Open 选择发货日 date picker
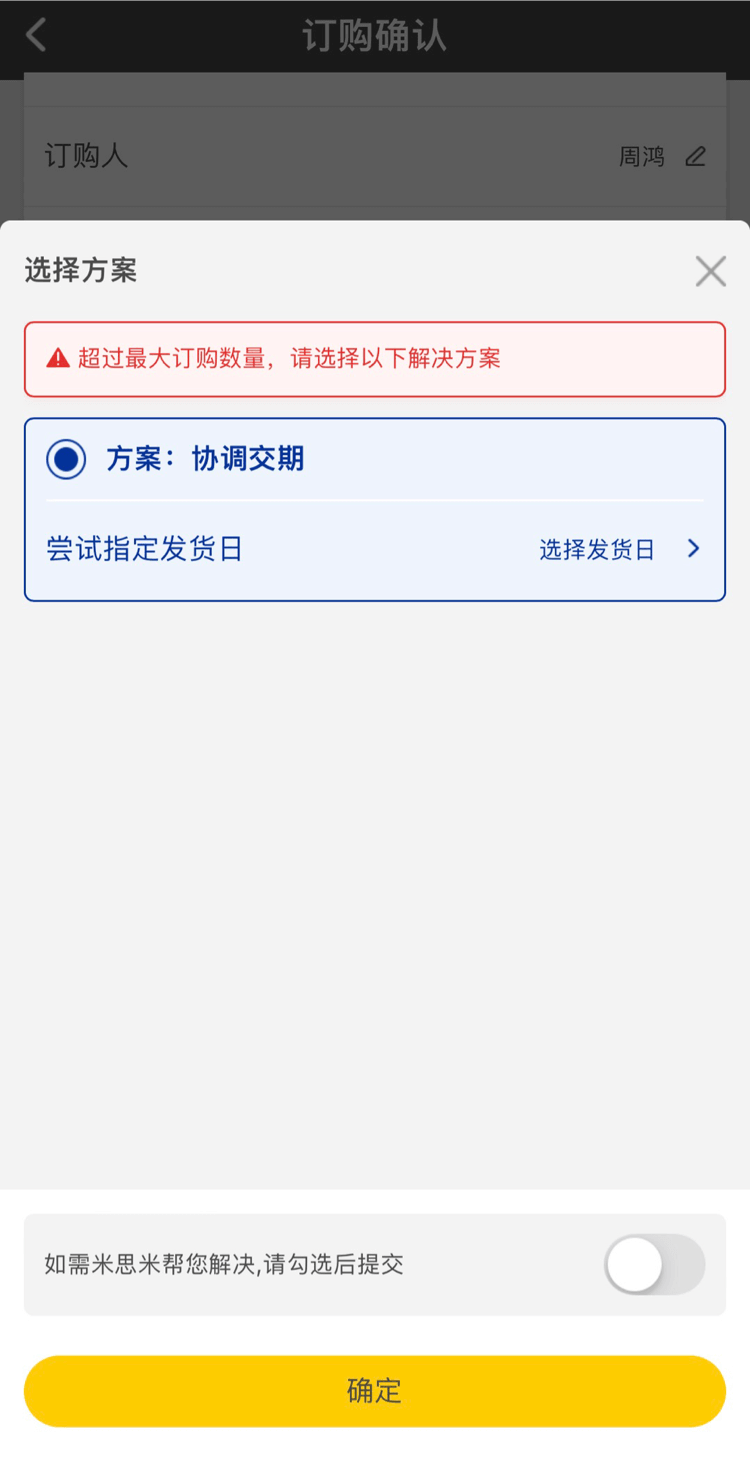This screenshot has height=1467, width=750. click(620, 549)
